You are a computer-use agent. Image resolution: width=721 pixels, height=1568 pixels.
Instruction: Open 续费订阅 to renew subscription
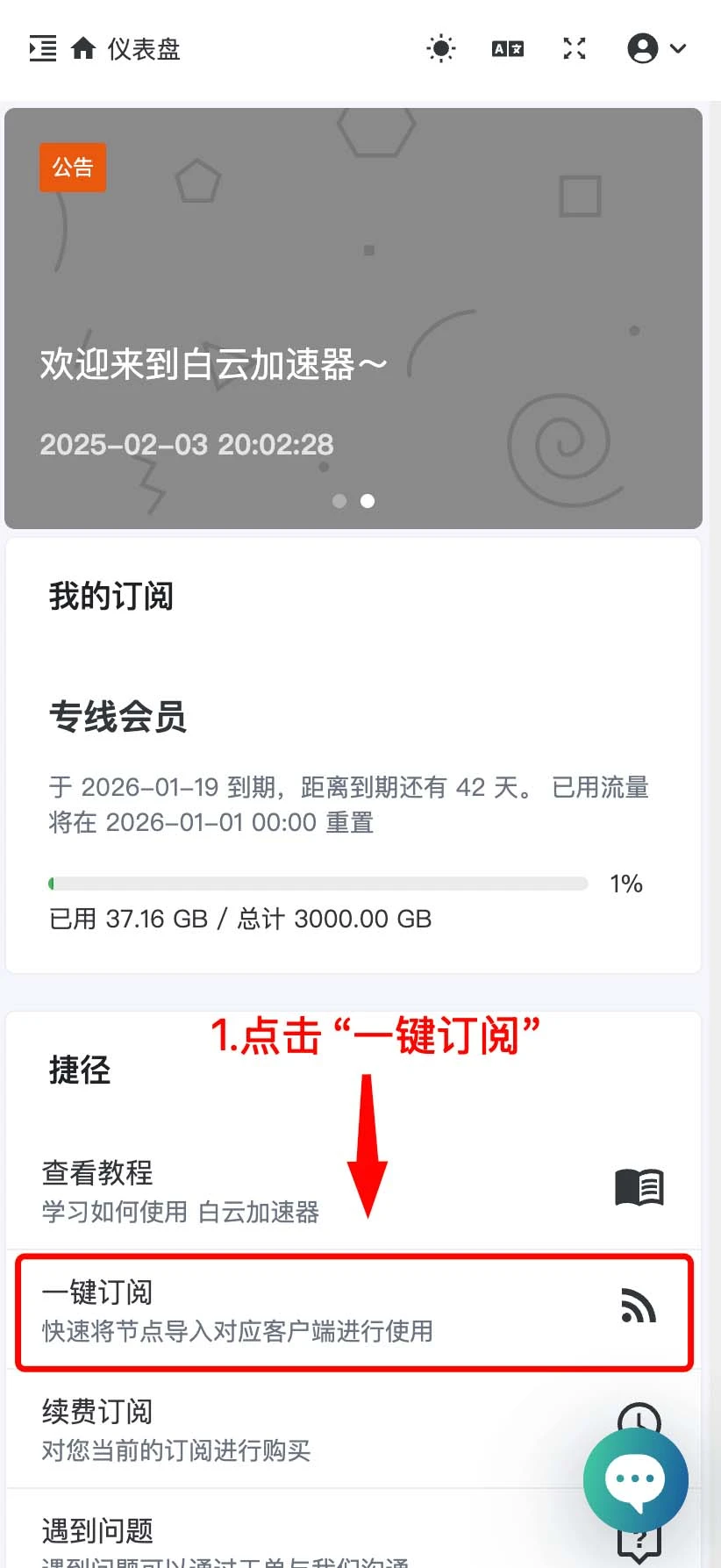tap(307, 1429)
